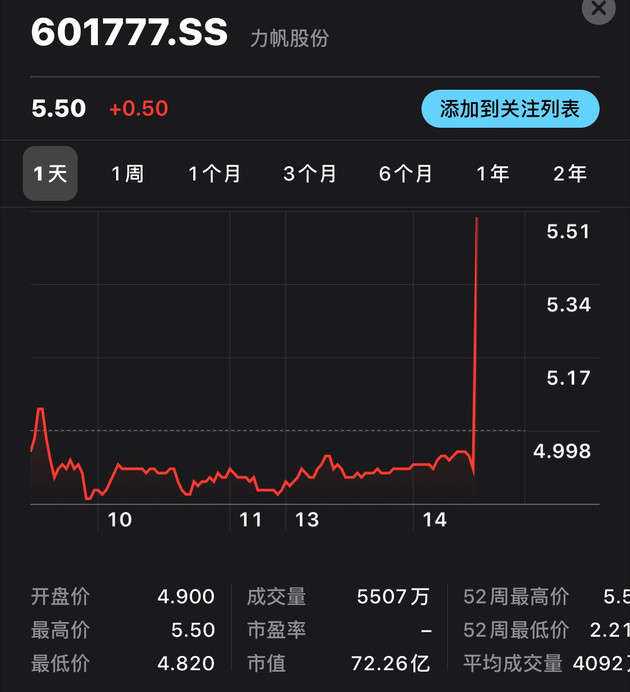Choose the 1年 time range

coord(492,174)
